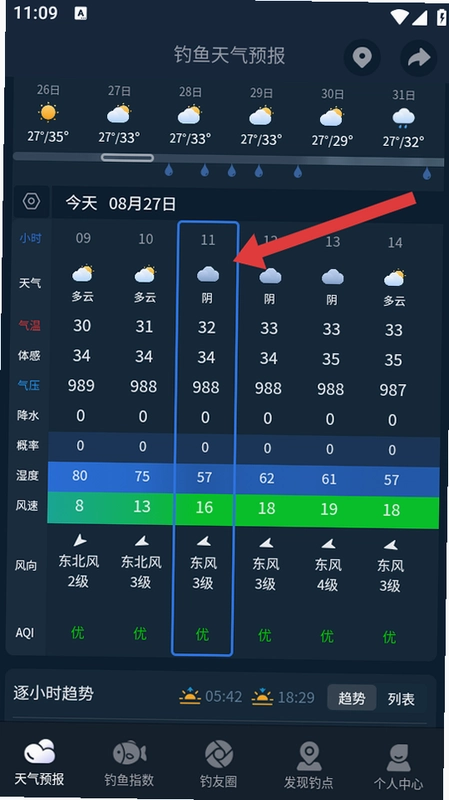Select the 09 hour column
The image size is (449, 800).
point(81,436)
